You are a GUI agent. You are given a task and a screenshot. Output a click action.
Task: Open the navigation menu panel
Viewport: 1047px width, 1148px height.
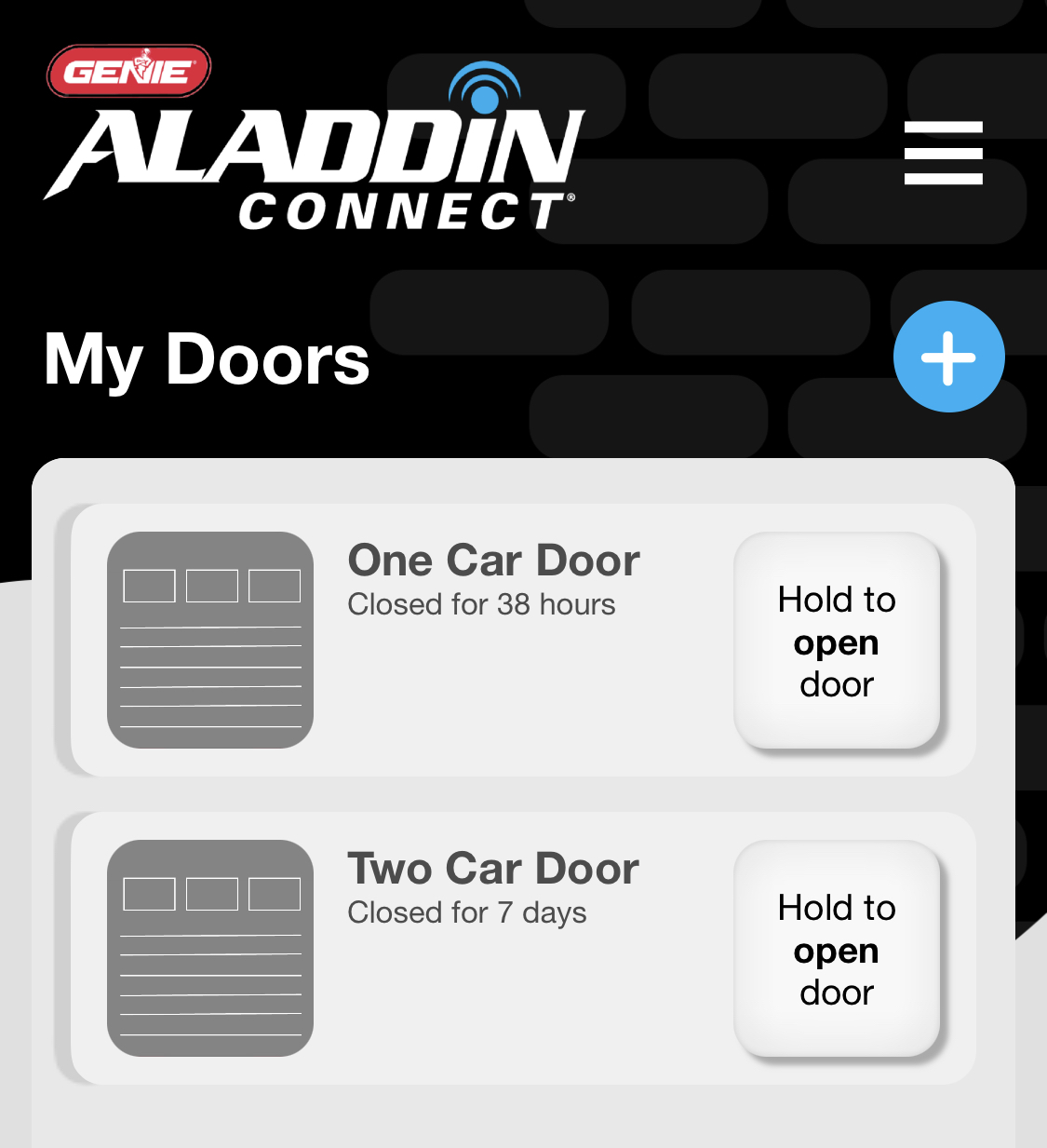(x=943, y=154)
